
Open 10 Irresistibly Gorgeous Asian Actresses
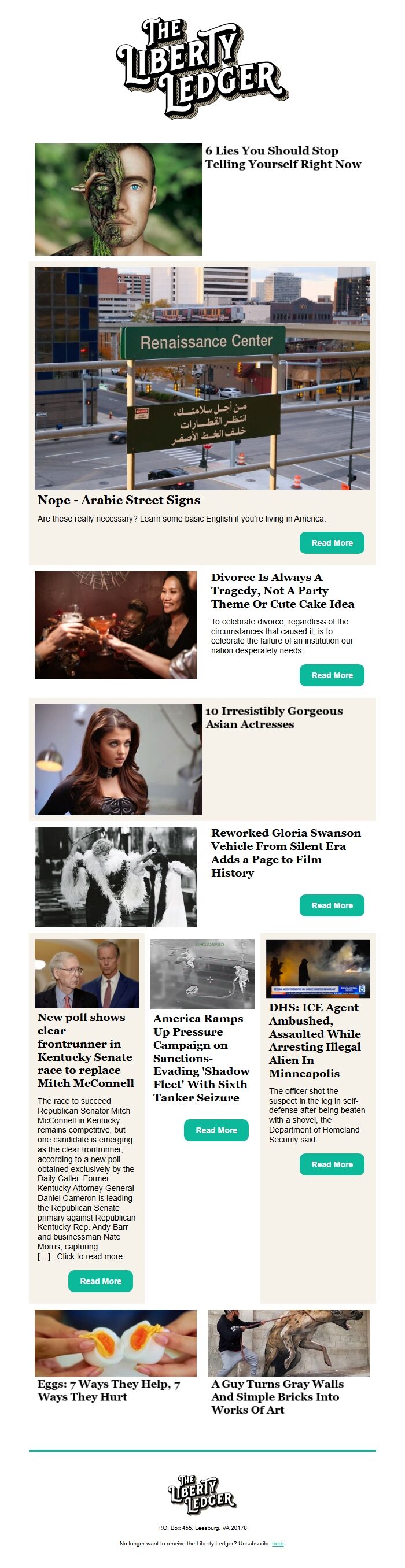pos(274,718)
